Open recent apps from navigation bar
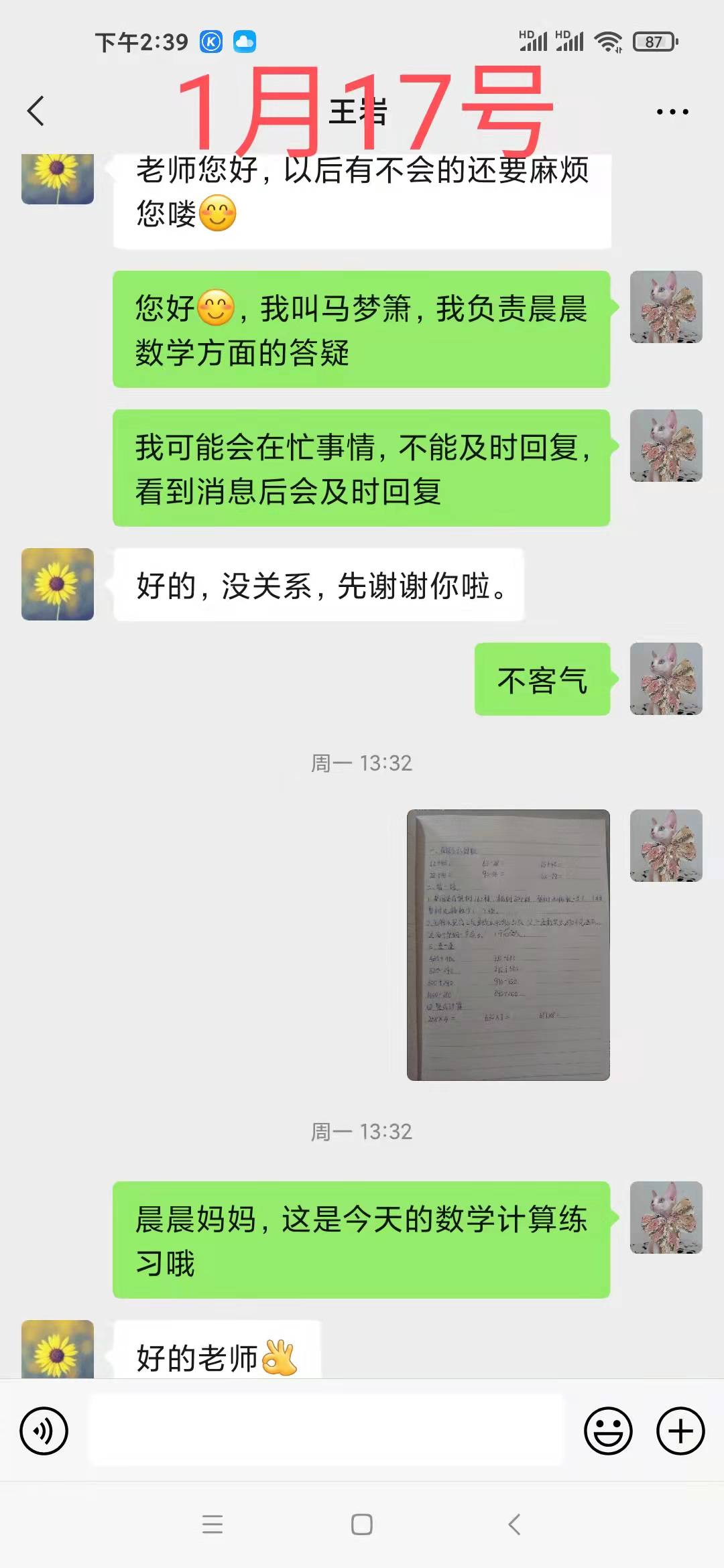This screenshot has width=724, height=1568. point(213,1524)
